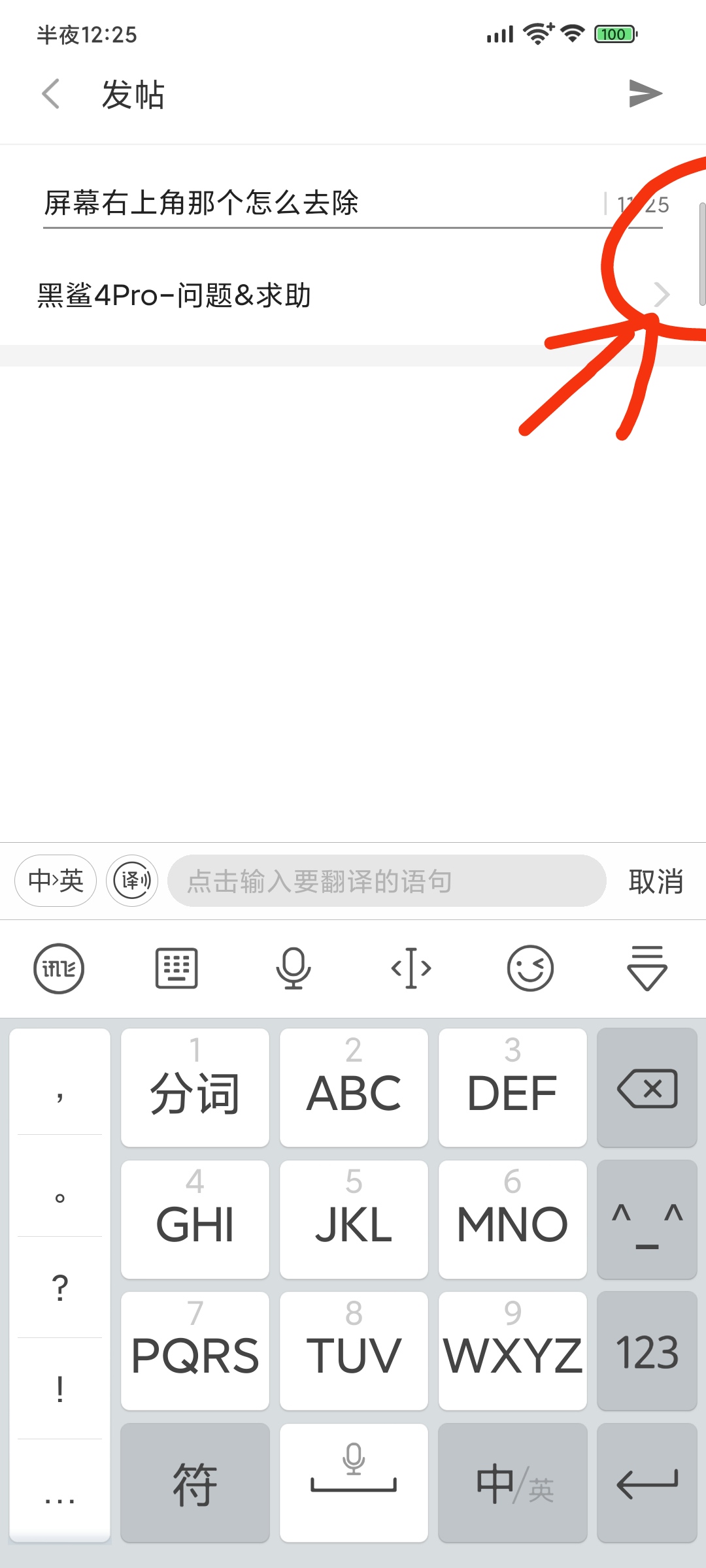Open the 黑鲨4Pro-问题&求助 category selector
Screen dimensions: 706x1568
353,295
